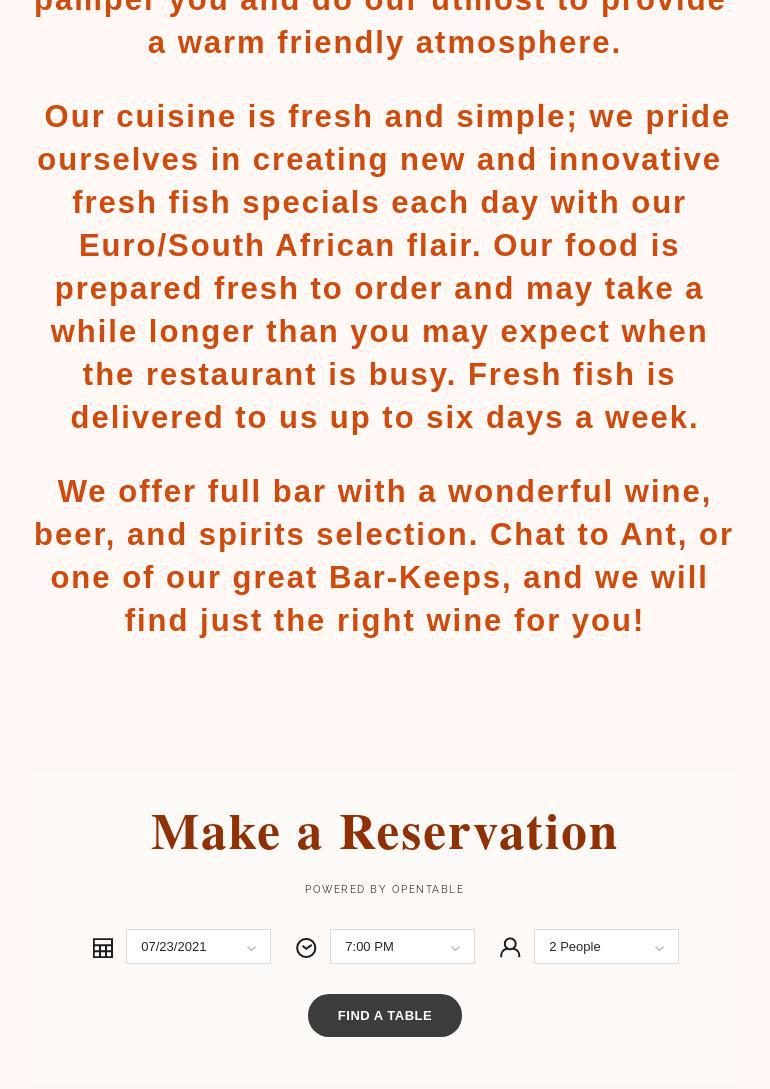Select the party size dropdown
The width and height of the screenshot is (770, 1089).
(x=606, y=947)
